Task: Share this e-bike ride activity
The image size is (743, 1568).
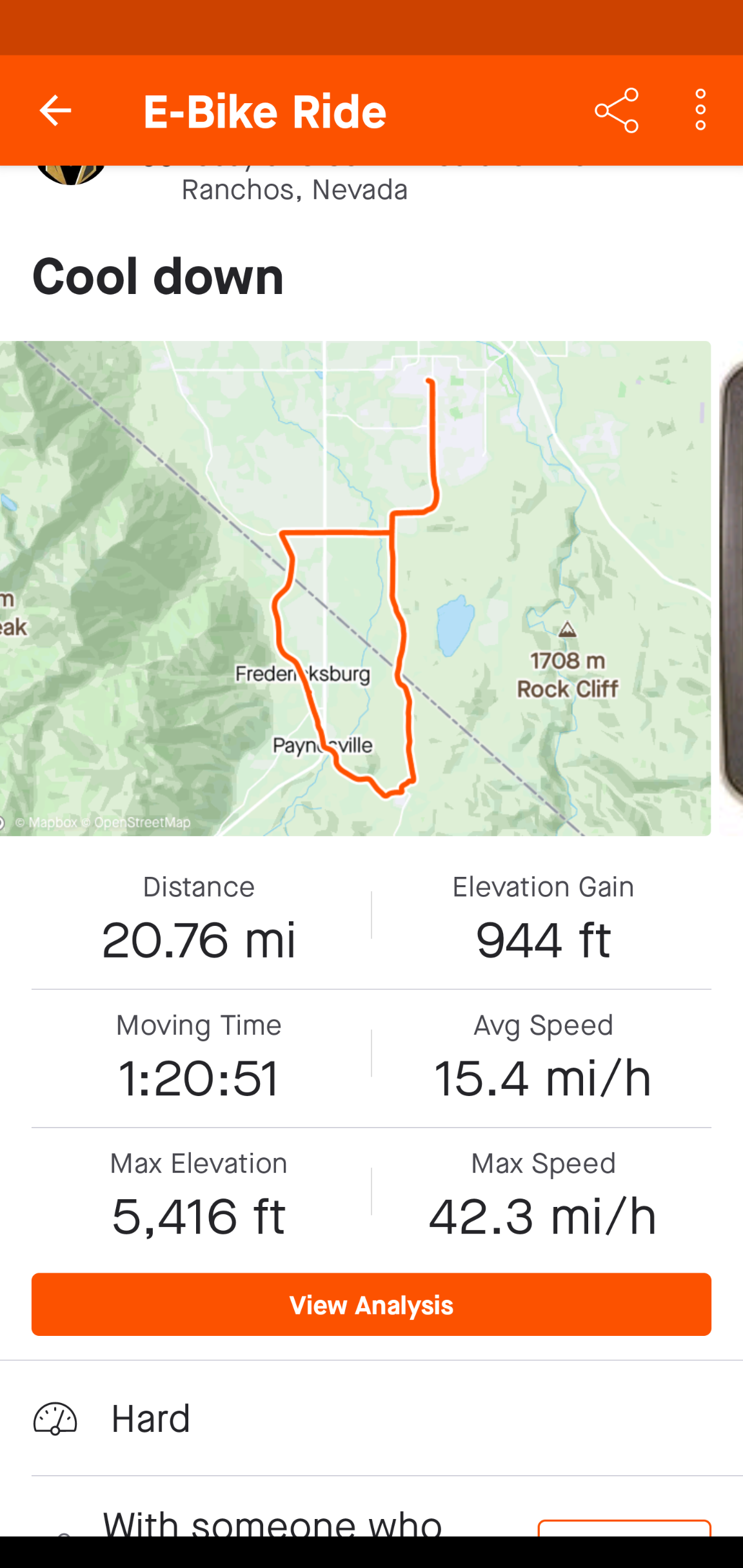Action: click(617, 111)
